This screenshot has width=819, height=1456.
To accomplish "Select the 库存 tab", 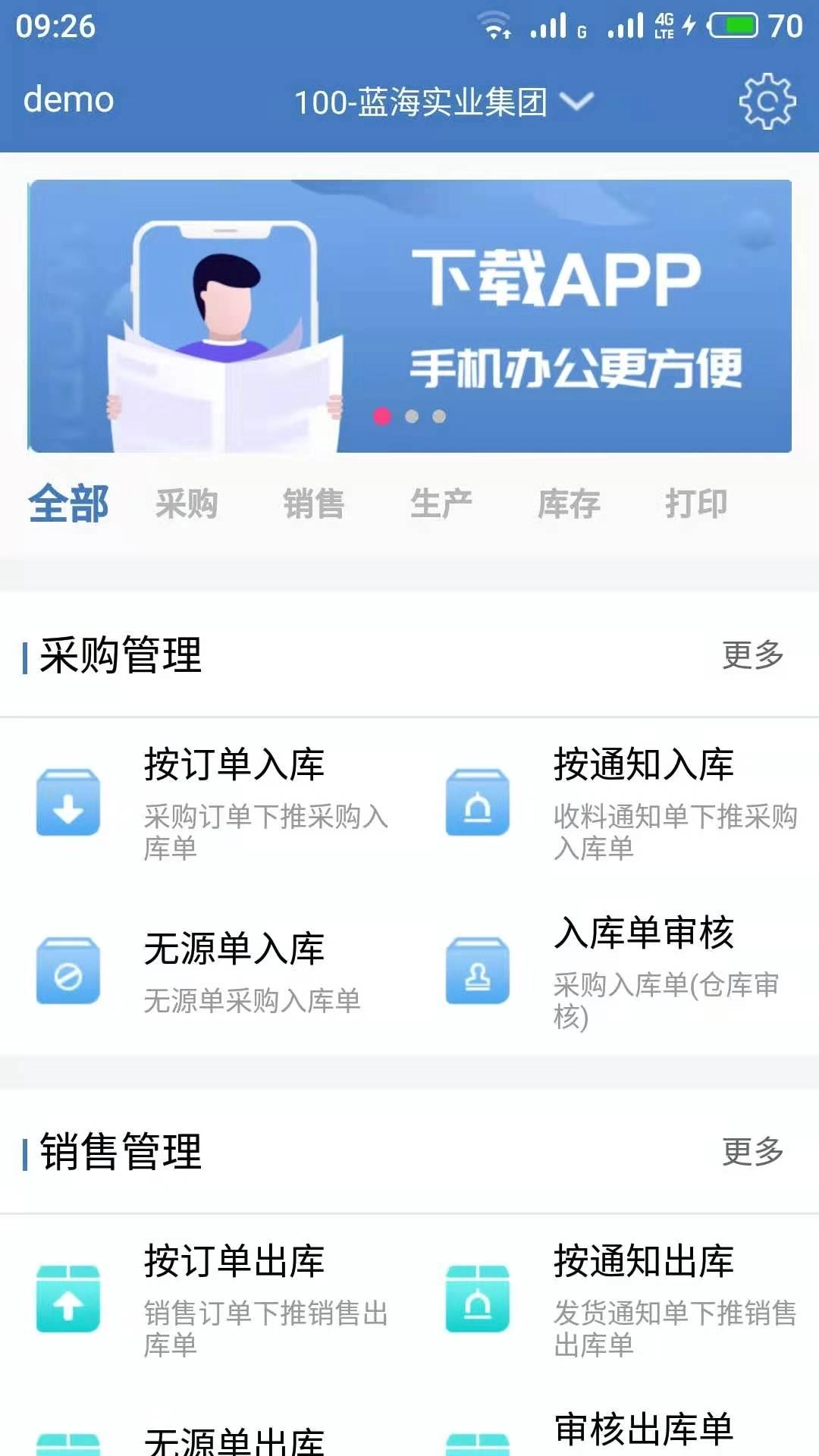I will tap(570, 503).
